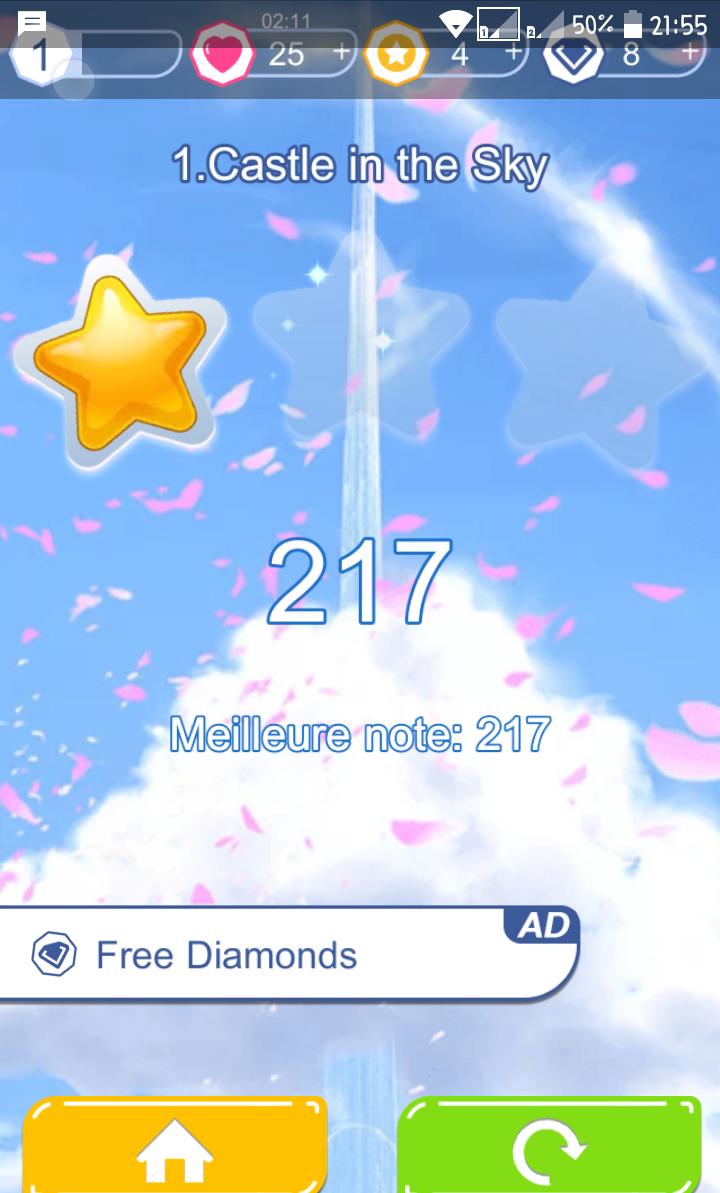Replay the Castle in the Sky song
This screenshot has width=720, height=1193.
coord(549,1148)
